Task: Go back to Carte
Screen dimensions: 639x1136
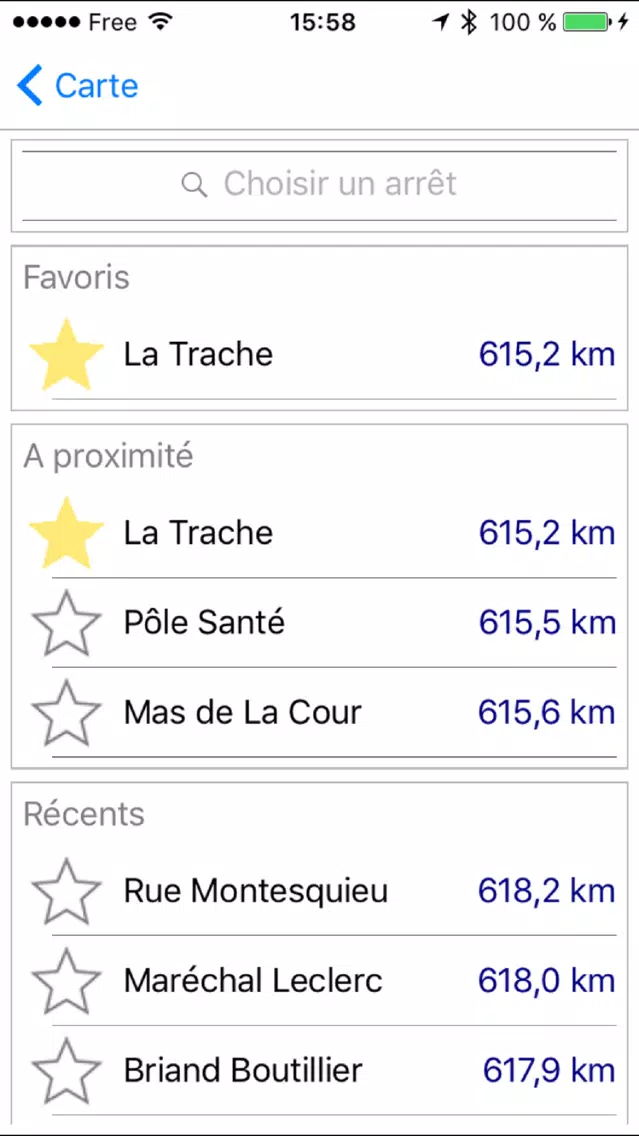Action: [77, 85]
